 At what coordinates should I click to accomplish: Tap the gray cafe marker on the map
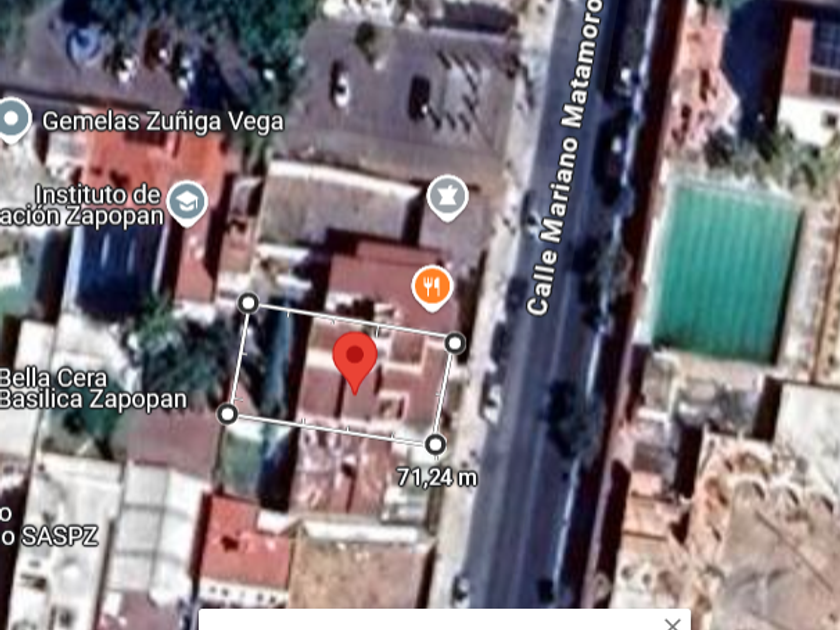[447, 195]
